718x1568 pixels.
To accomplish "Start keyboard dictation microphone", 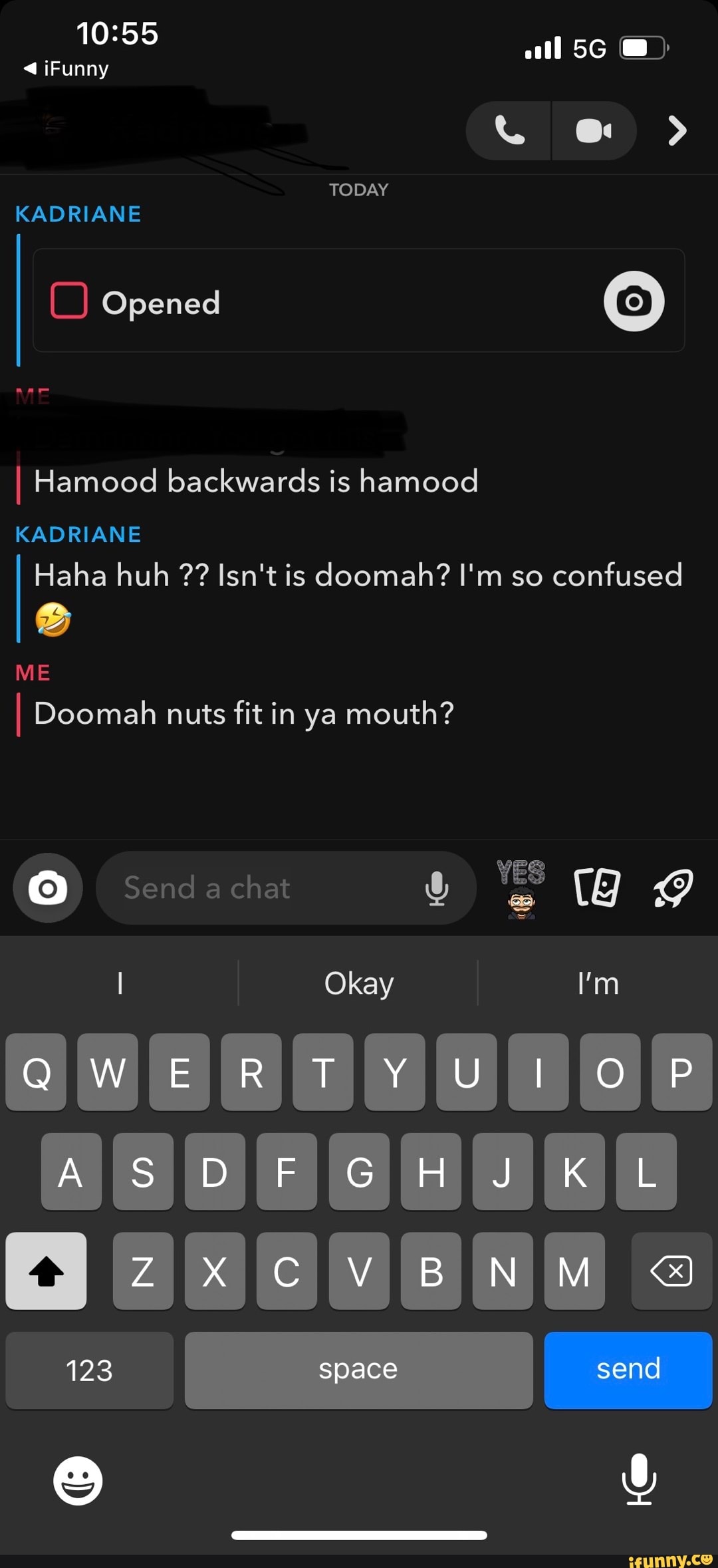I will 638,1479.
